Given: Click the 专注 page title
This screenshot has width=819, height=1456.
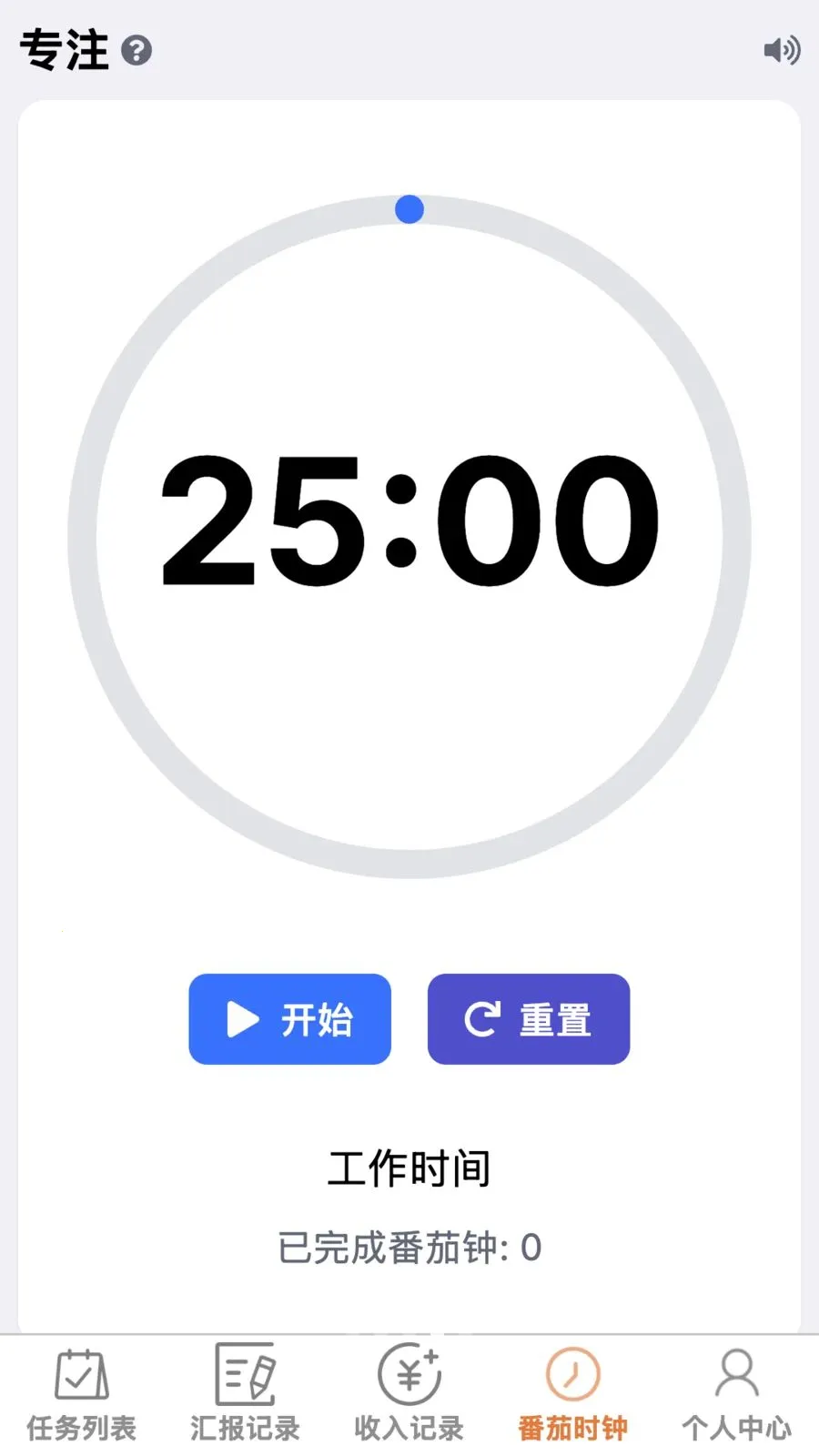Looking at the screenshot, I should point(64,50).
